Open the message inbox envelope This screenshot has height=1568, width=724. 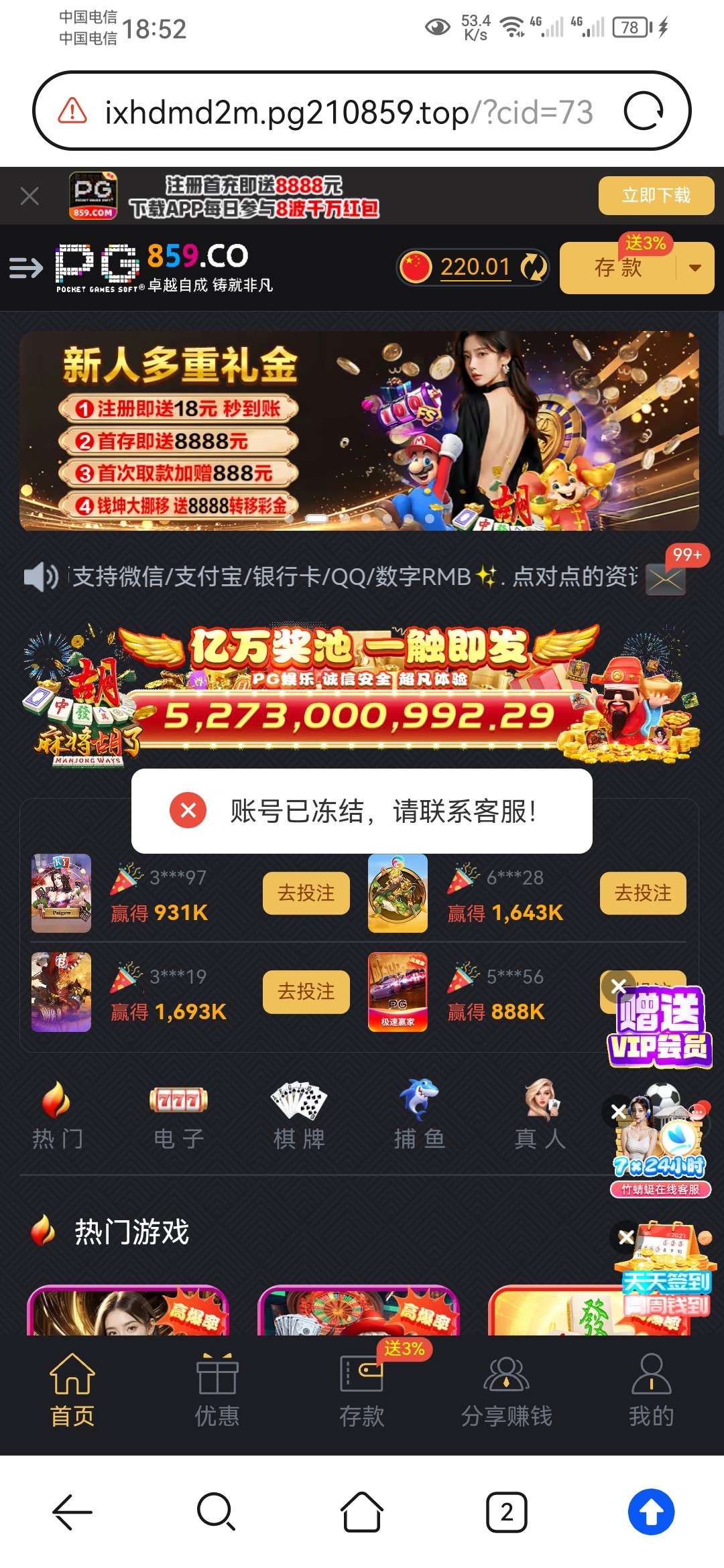(x=665, y=580)
